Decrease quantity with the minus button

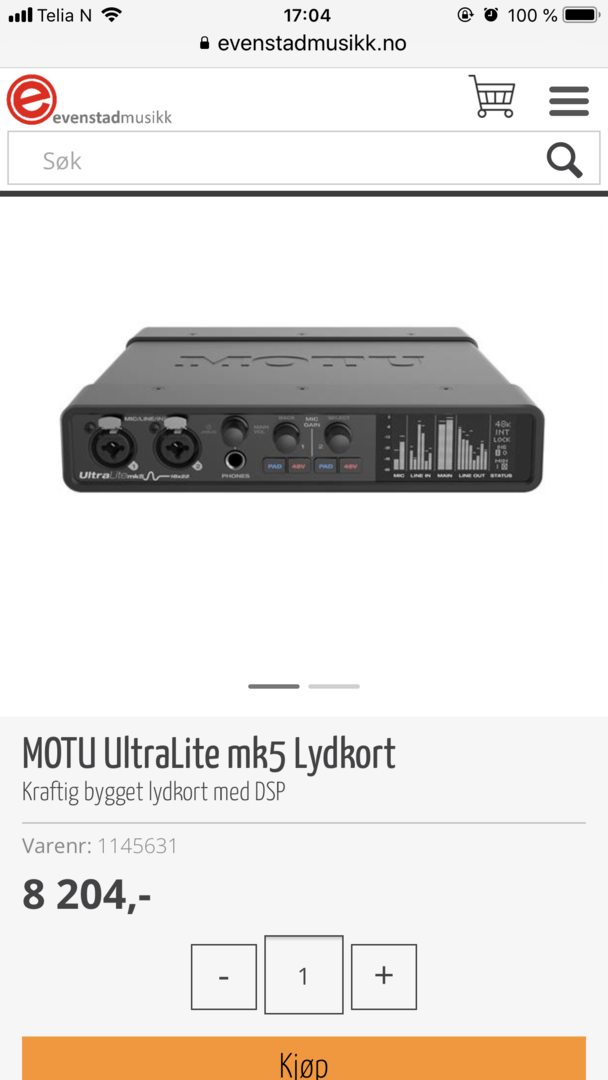[224, 977]
